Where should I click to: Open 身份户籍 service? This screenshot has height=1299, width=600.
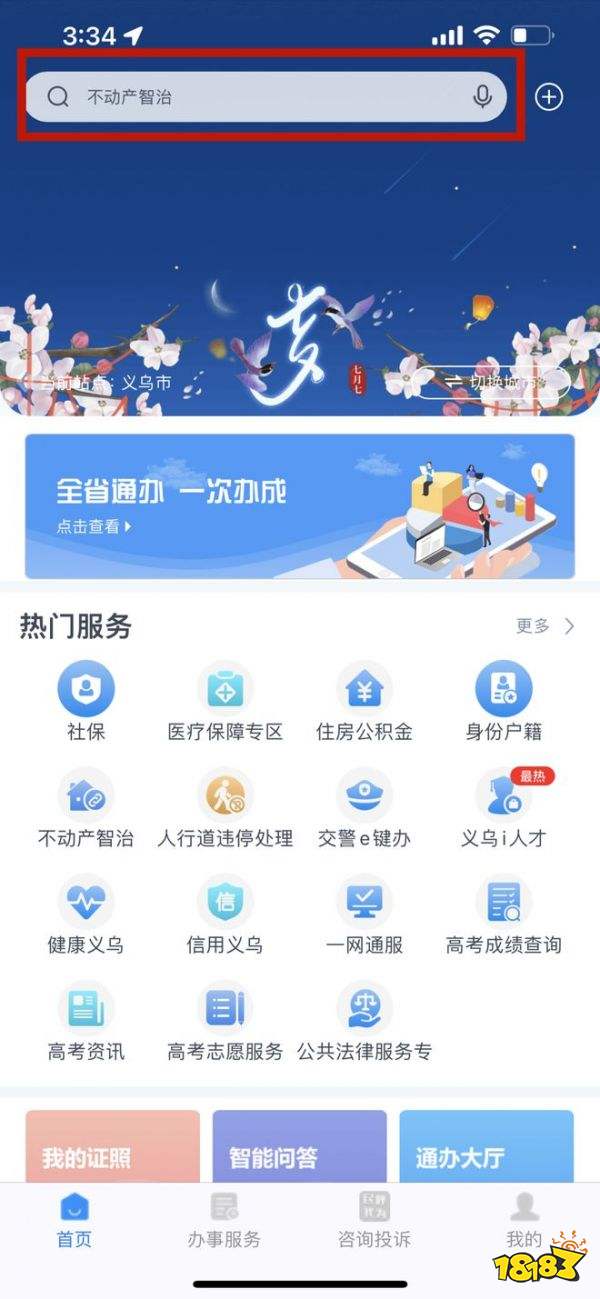click(503, 700)
